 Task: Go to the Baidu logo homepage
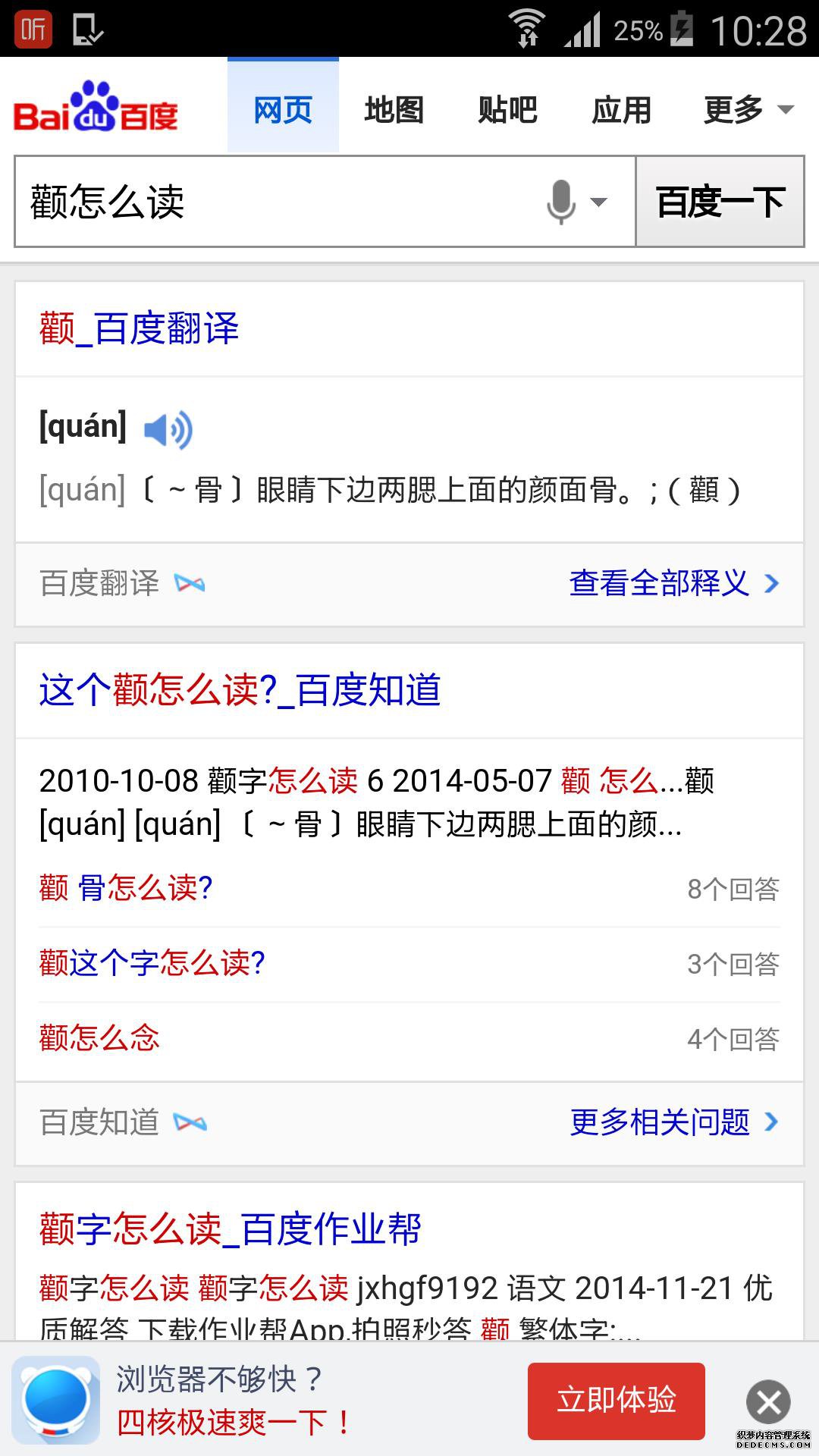pos(96,108)
